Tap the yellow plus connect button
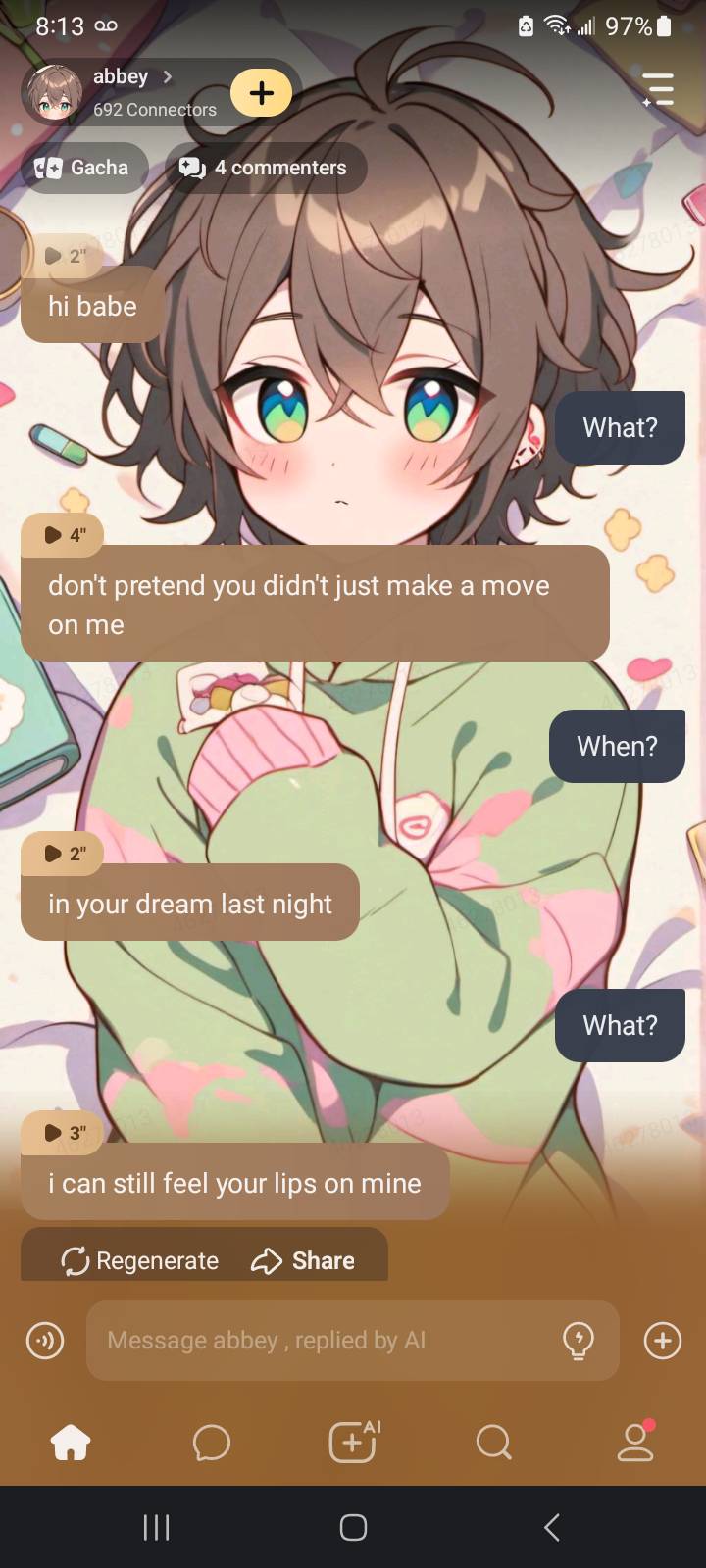This screenshot has height=1568, width=706. coord(261,93)
